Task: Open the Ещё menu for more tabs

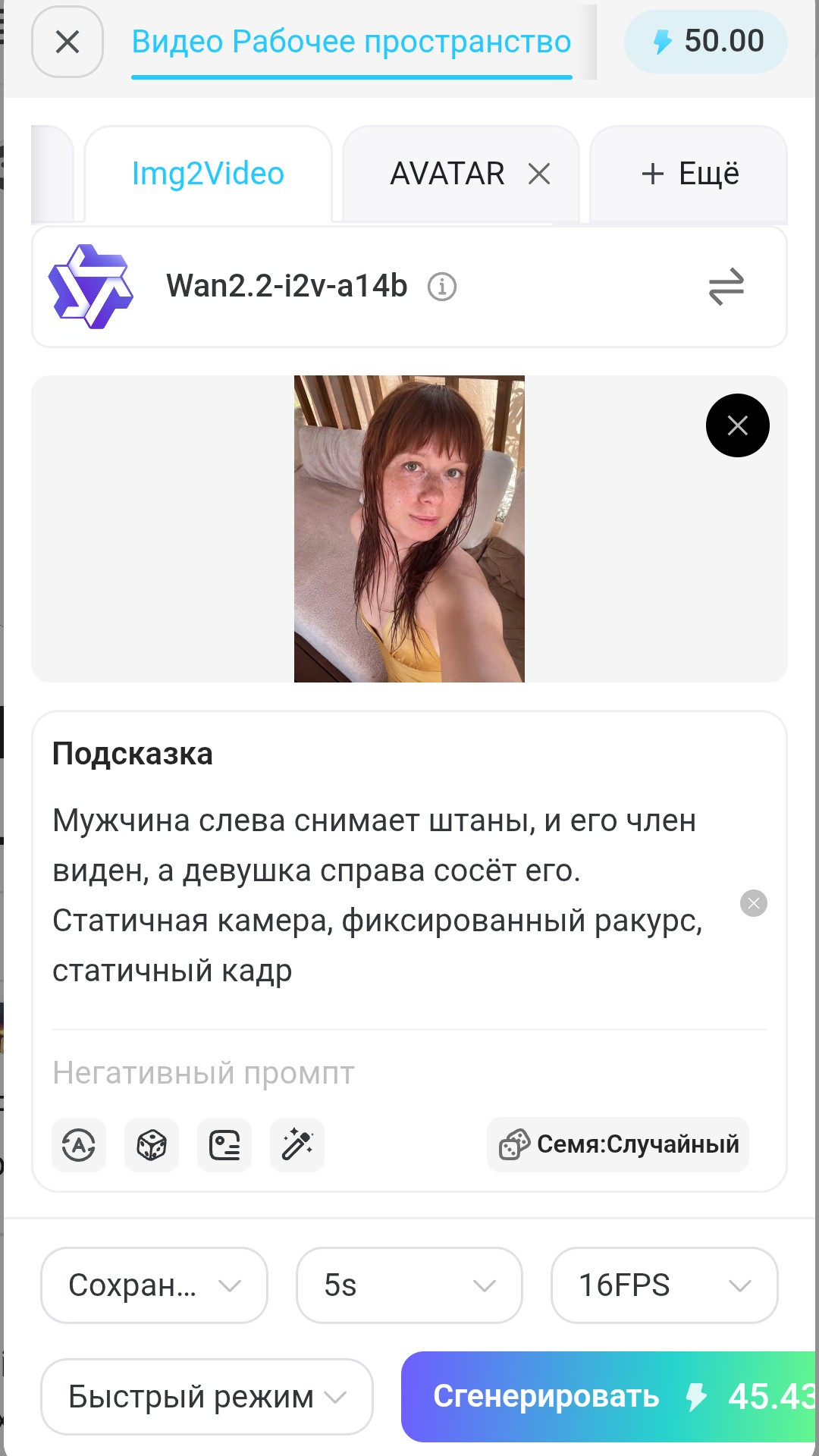Action: click(689, 174)
